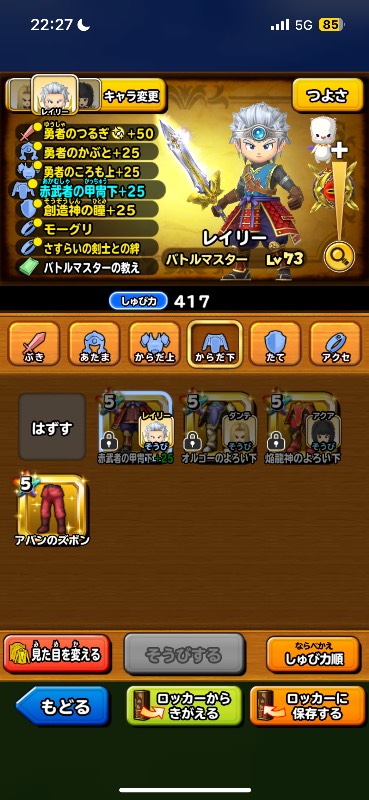Image resolution: width=369 pixels, height=800 pixels.
Task: Select 赤武者の甲冑下 equipment
Action: click(136, 428)
